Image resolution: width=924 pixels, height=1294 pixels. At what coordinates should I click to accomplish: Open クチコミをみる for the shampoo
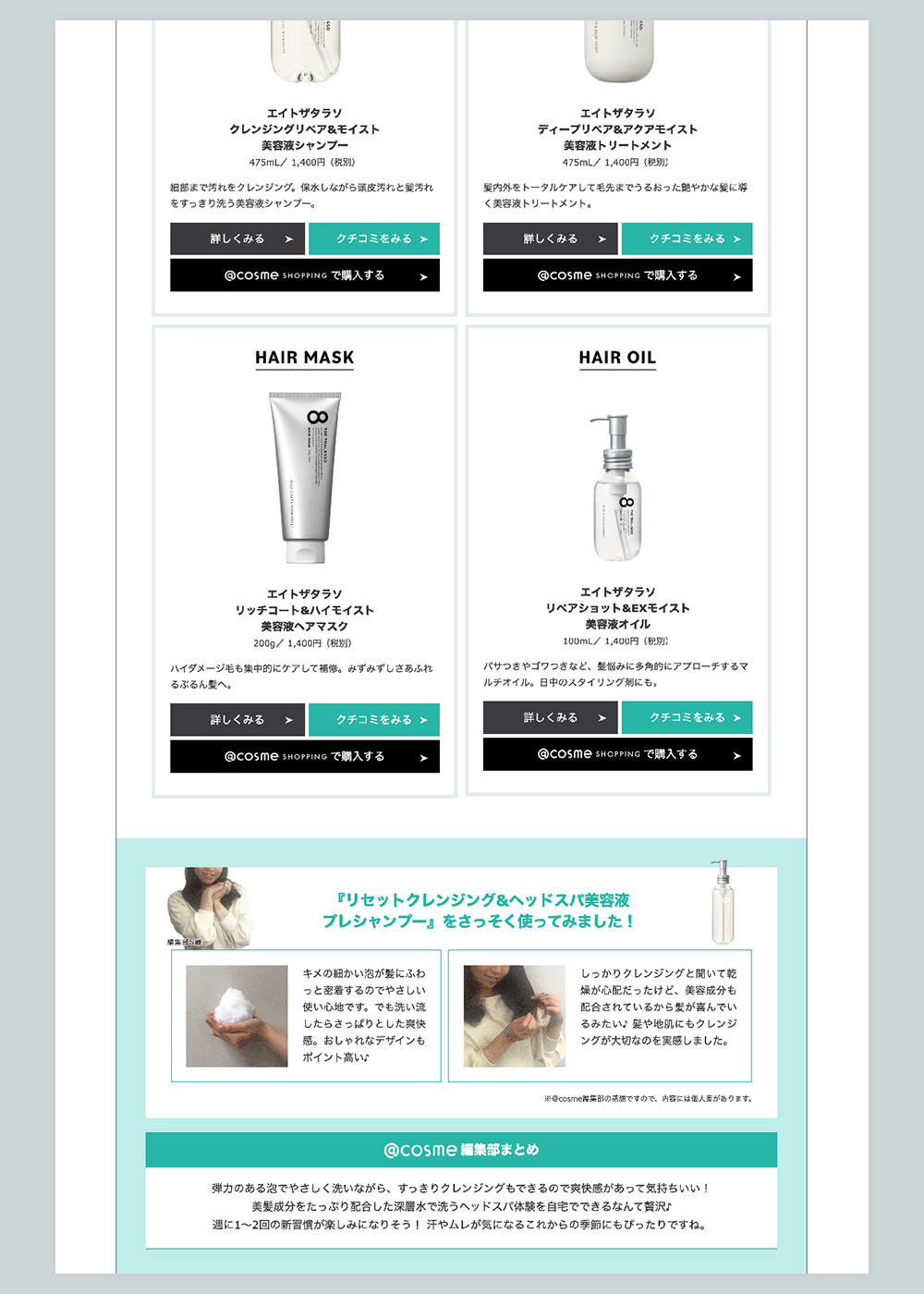(x=373, y=238)
